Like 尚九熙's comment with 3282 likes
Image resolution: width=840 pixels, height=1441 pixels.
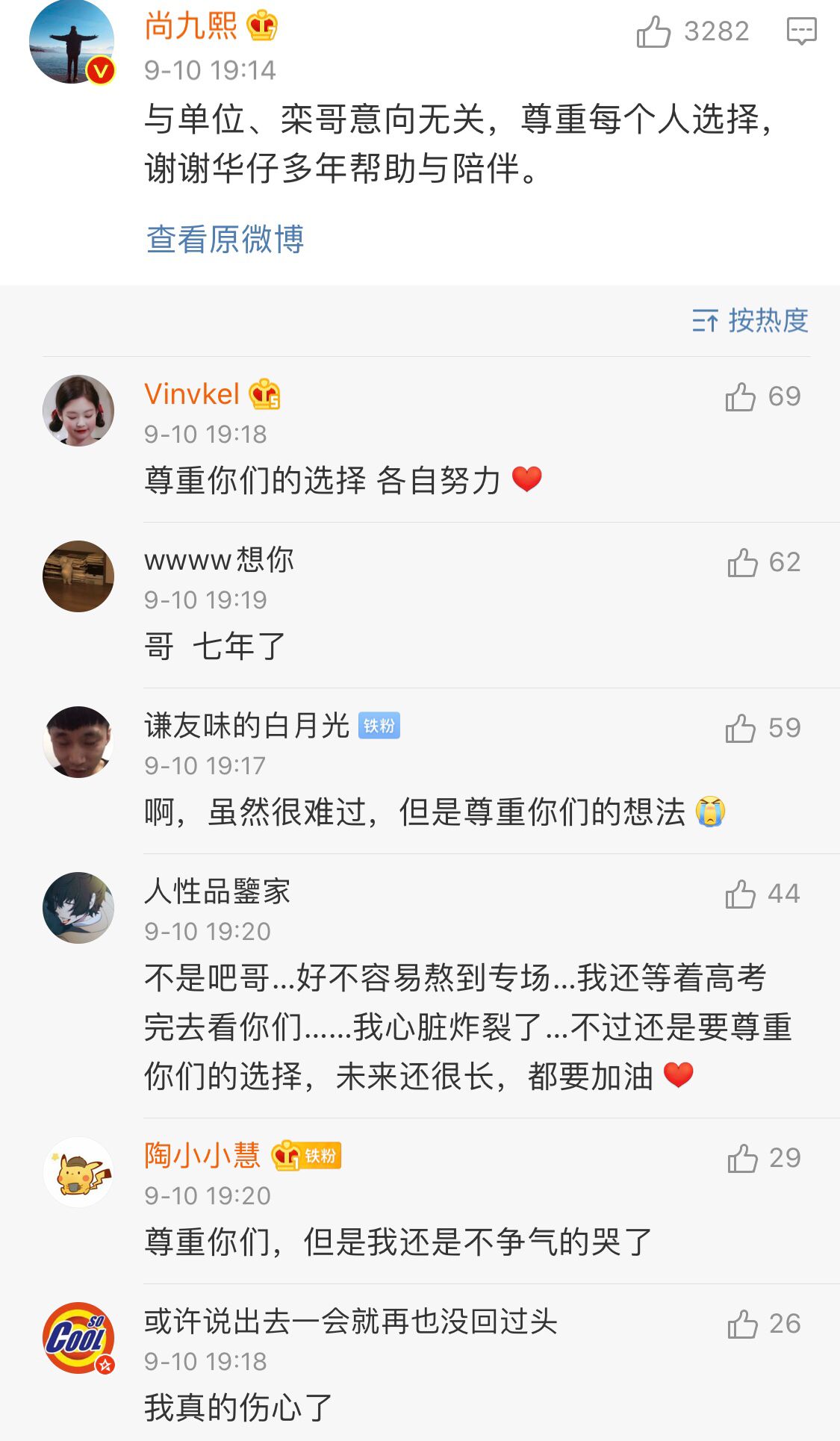click(x=654, y=31)
